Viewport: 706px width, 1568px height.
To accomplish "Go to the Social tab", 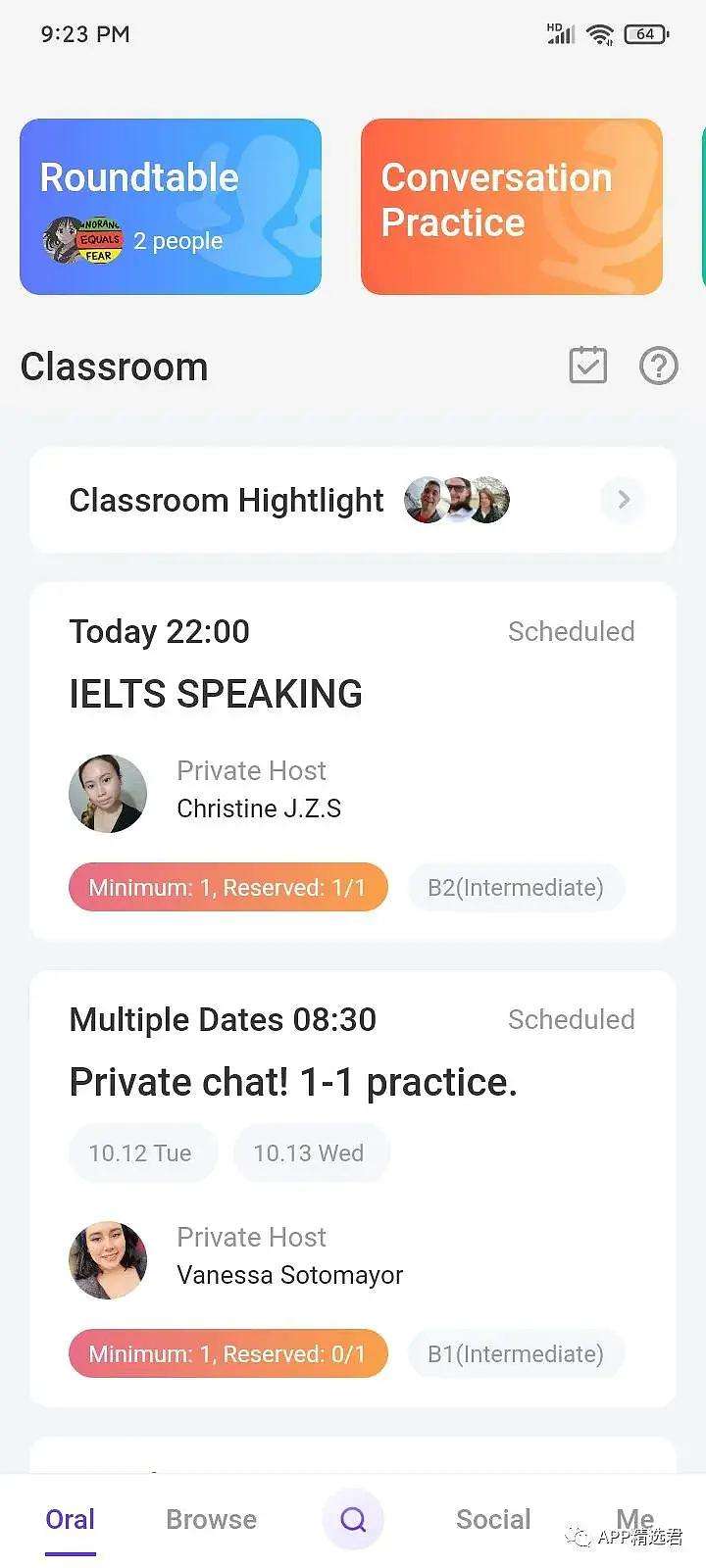I will [x=493, y=1519].
